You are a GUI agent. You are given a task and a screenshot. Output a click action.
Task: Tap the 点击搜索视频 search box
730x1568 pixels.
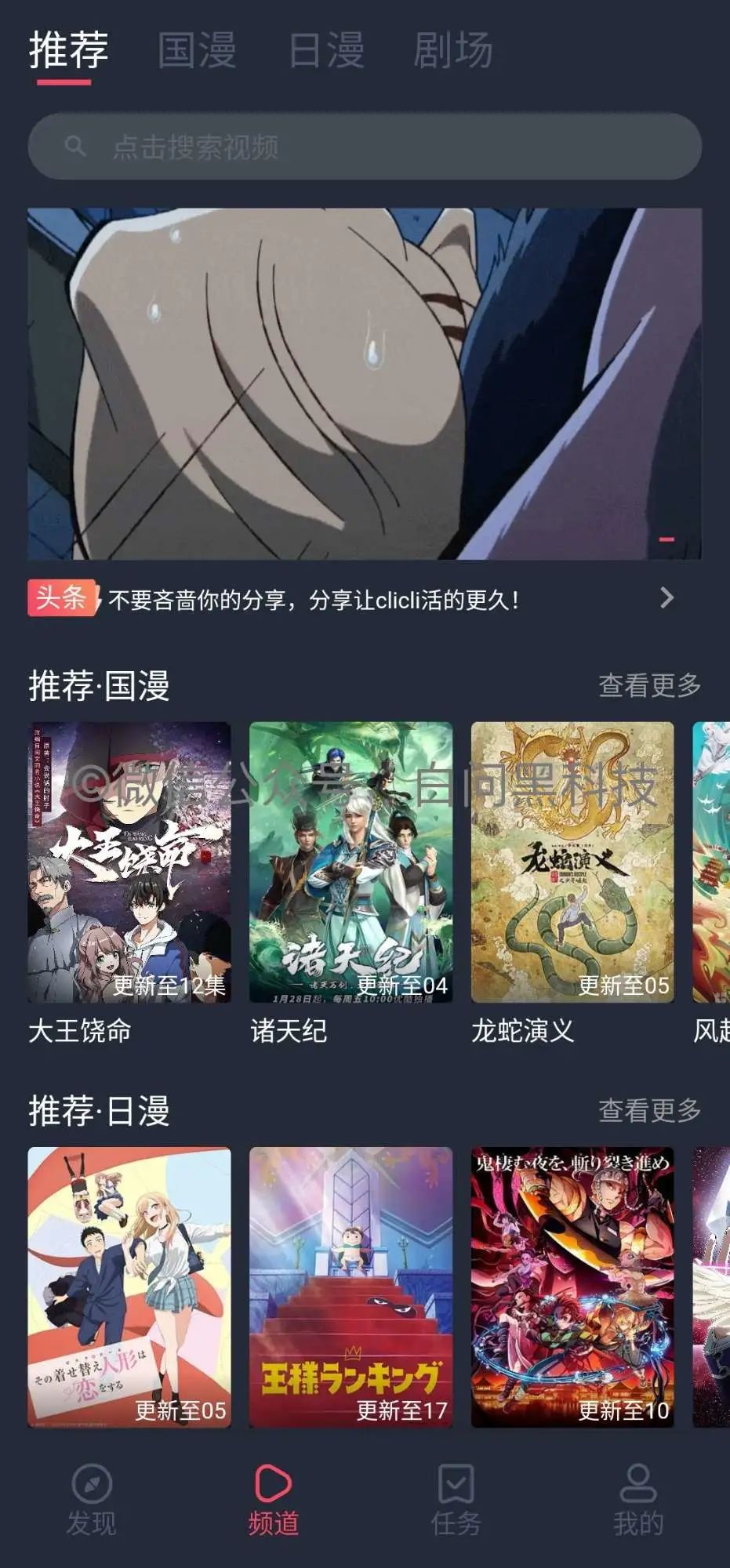(x=365, y=147)
